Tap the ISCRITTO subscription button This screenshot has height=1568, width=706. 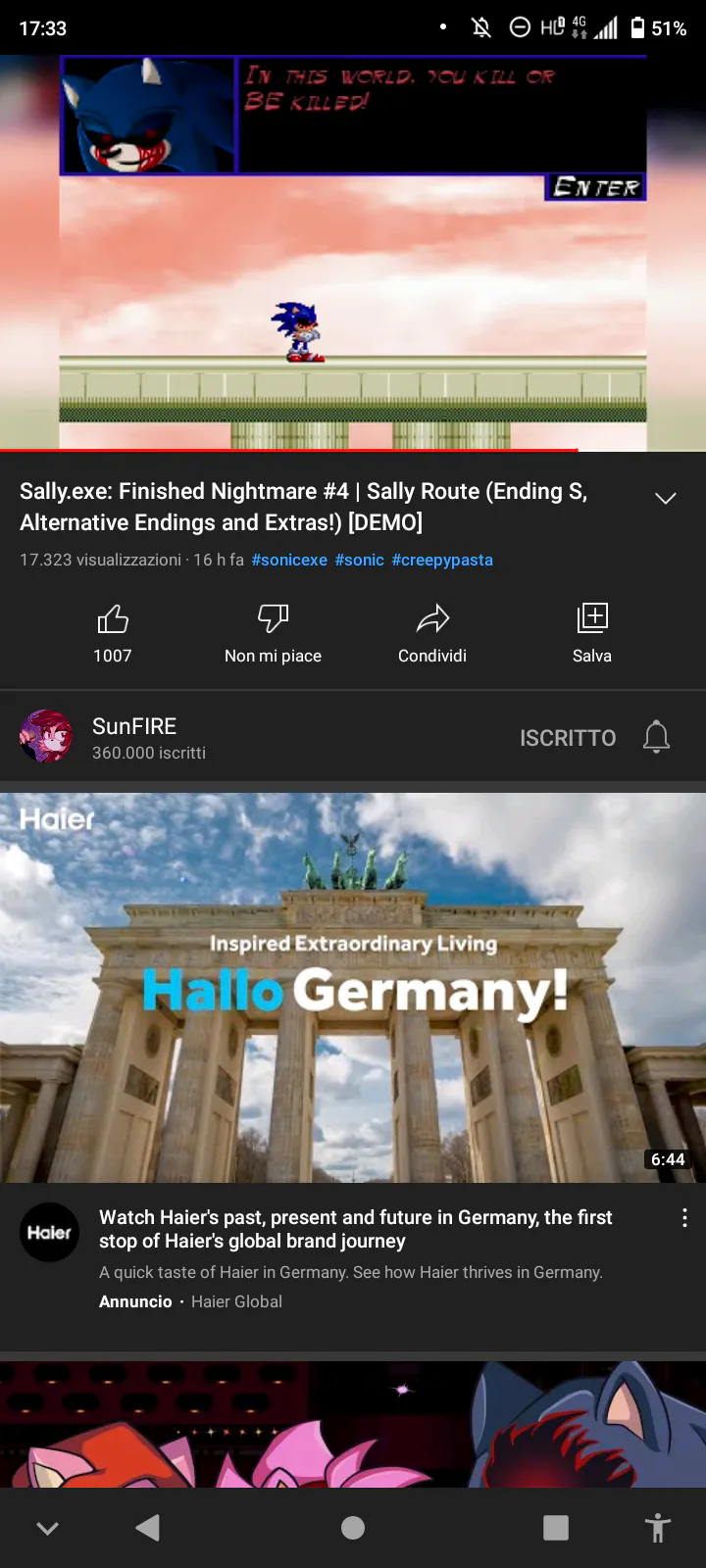coord(568,738)
